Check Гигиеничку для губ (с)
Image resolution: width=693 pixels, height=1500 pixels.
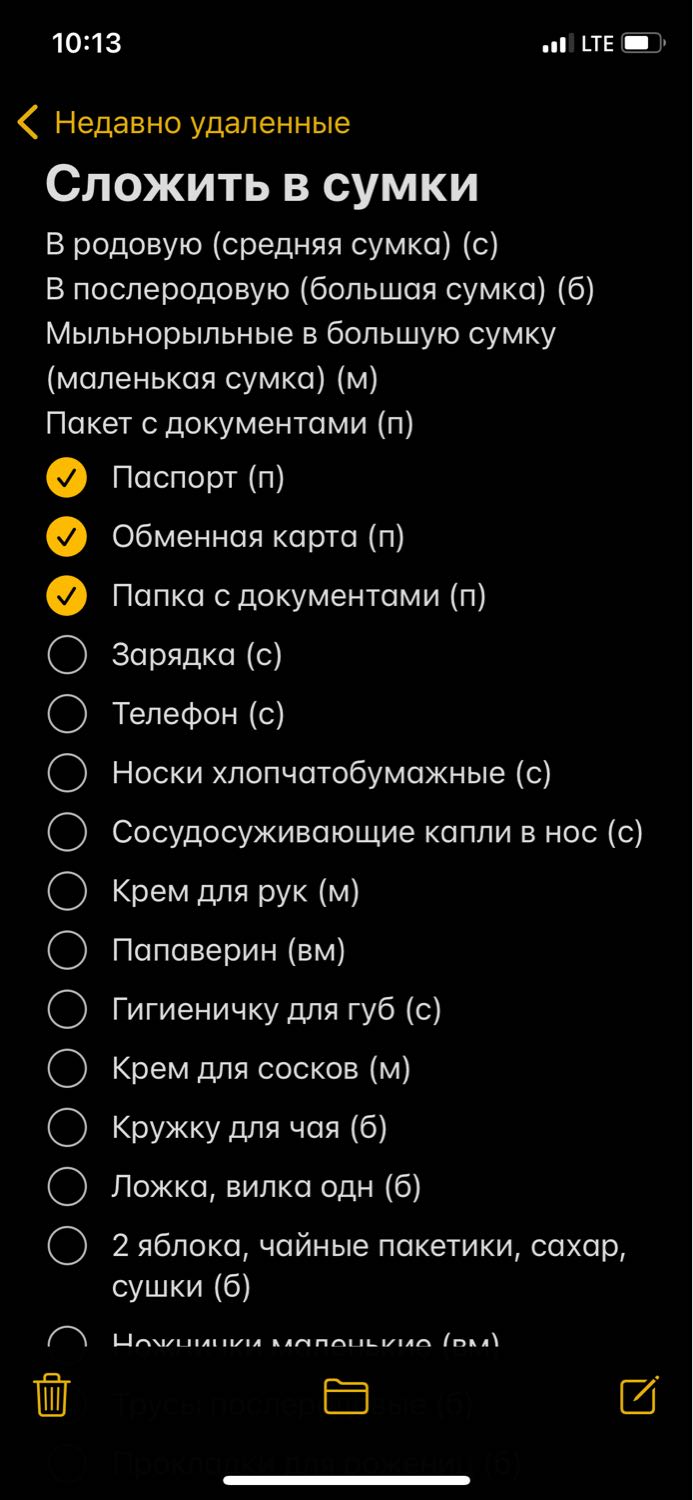tap(67, 1010)
